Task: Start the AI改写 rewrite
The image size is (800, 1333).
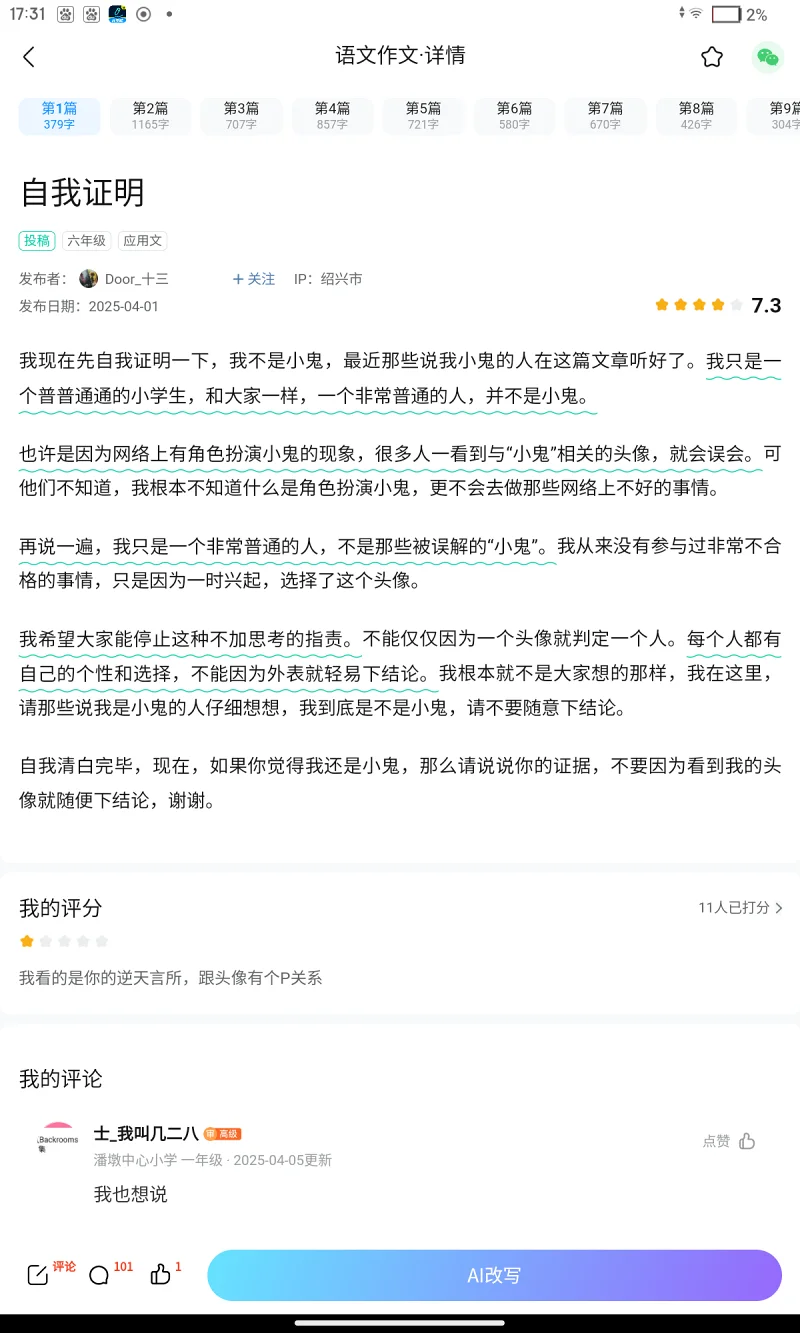Action: (494, 1275)
